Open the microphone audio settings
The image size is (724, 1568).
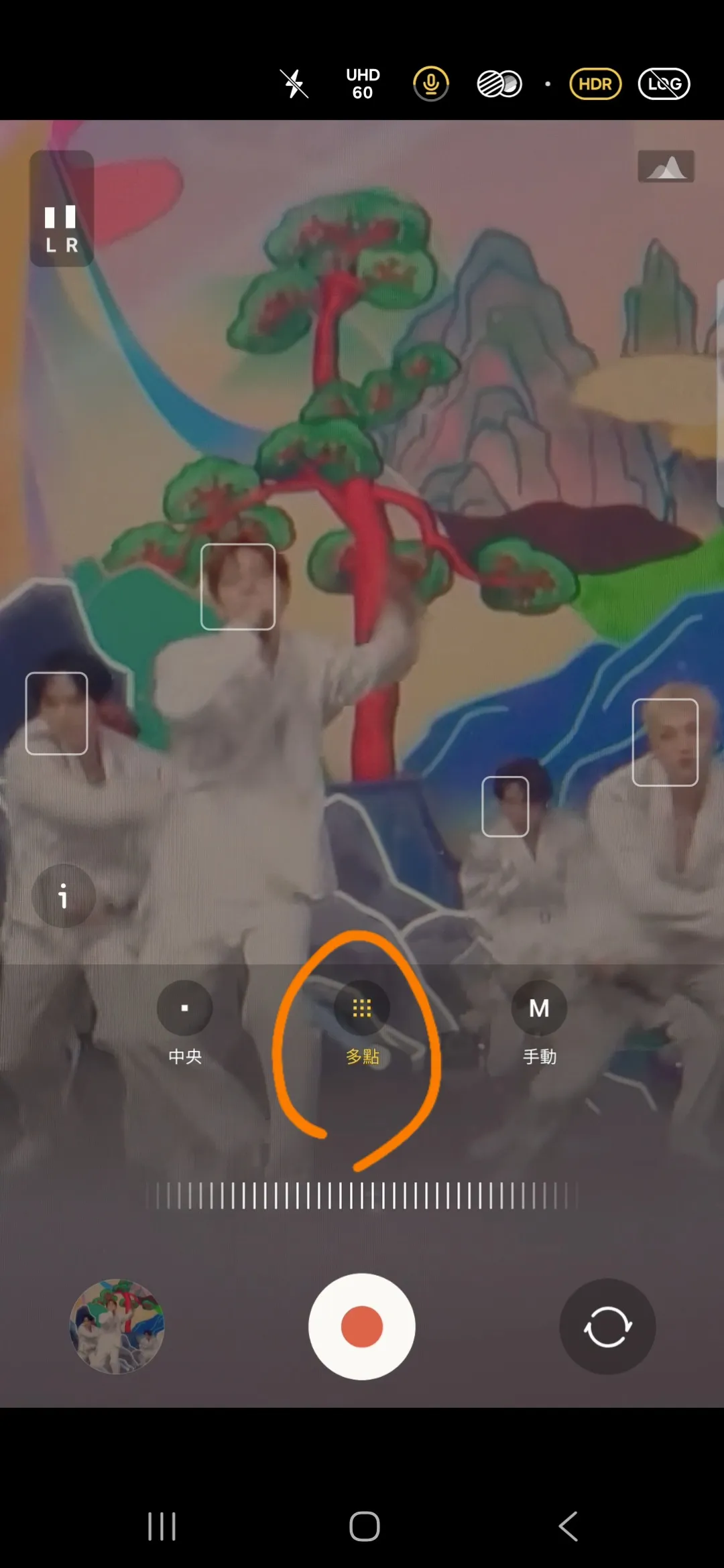point(430,84)
